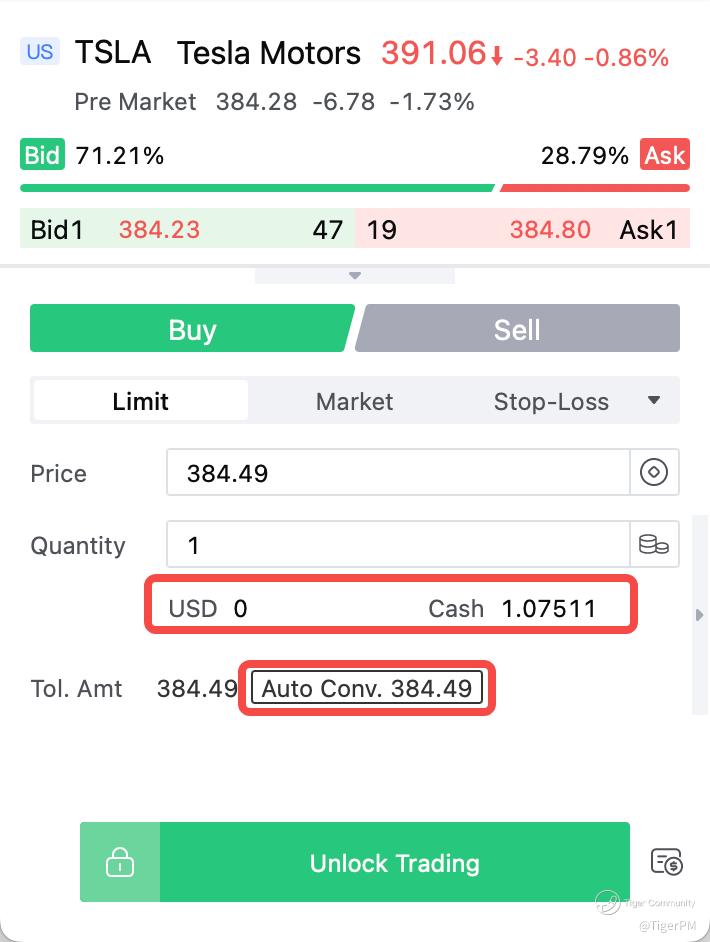Tap the price target icon beside Price
The width and height of the screenshot is (710, 942).
click(654, 472)
